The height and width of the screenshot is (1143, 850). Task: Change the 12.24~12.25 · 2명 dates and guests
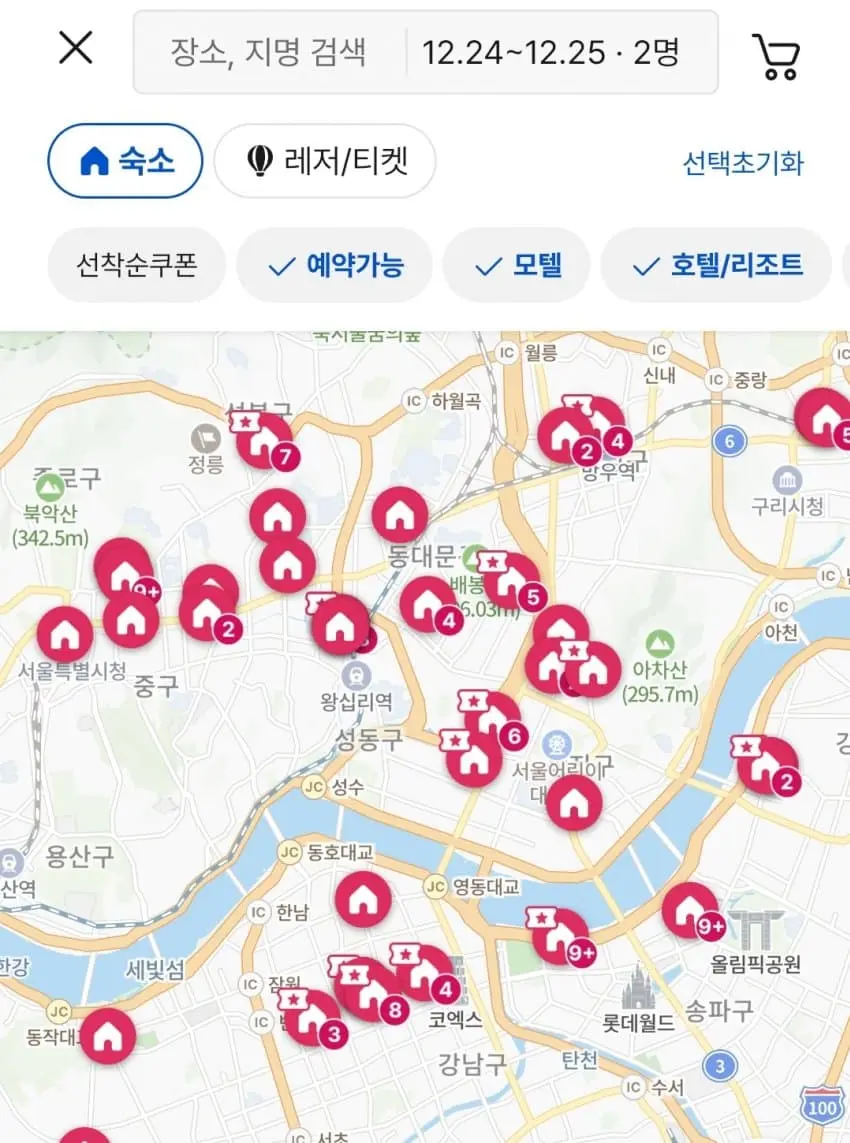click(555, 52)
